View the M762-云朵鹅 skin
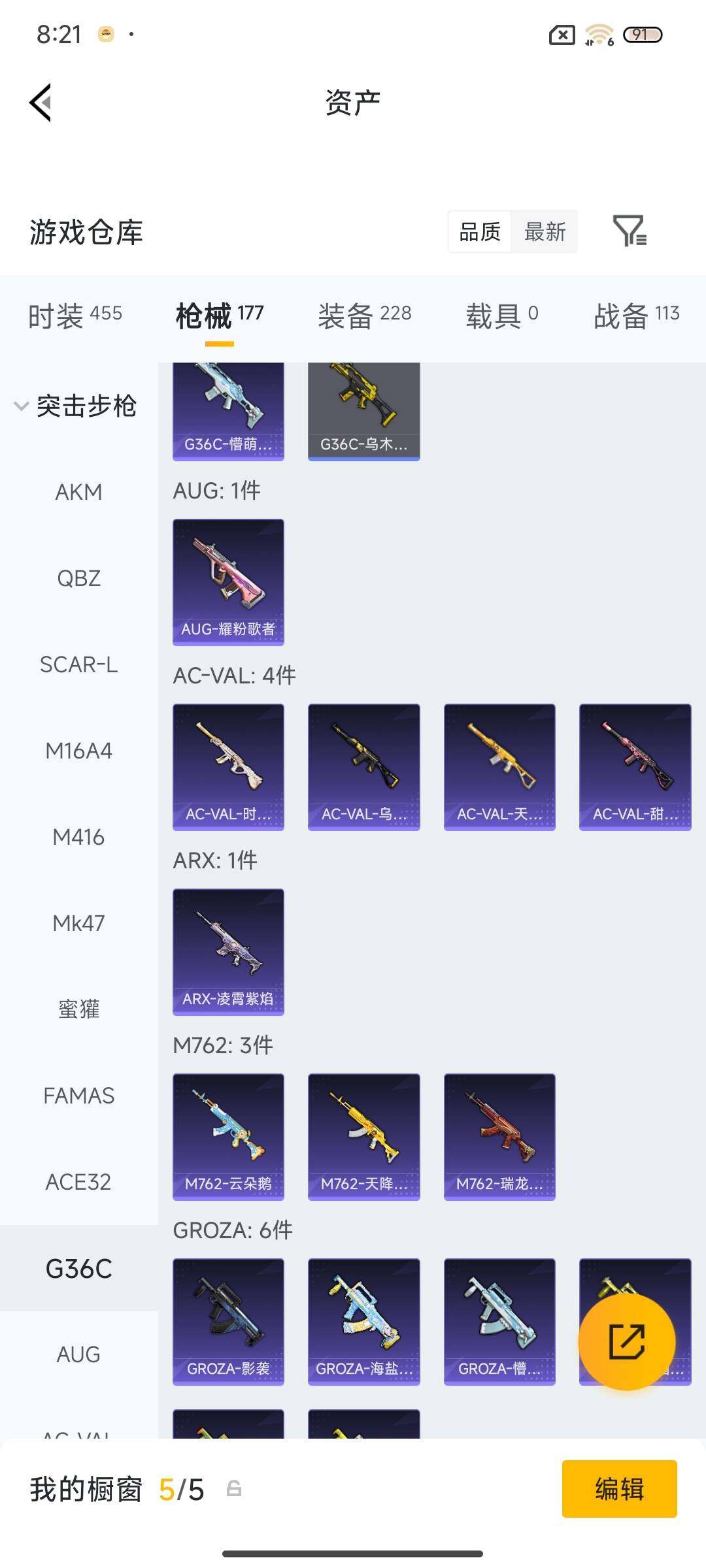 point(228,1136)
